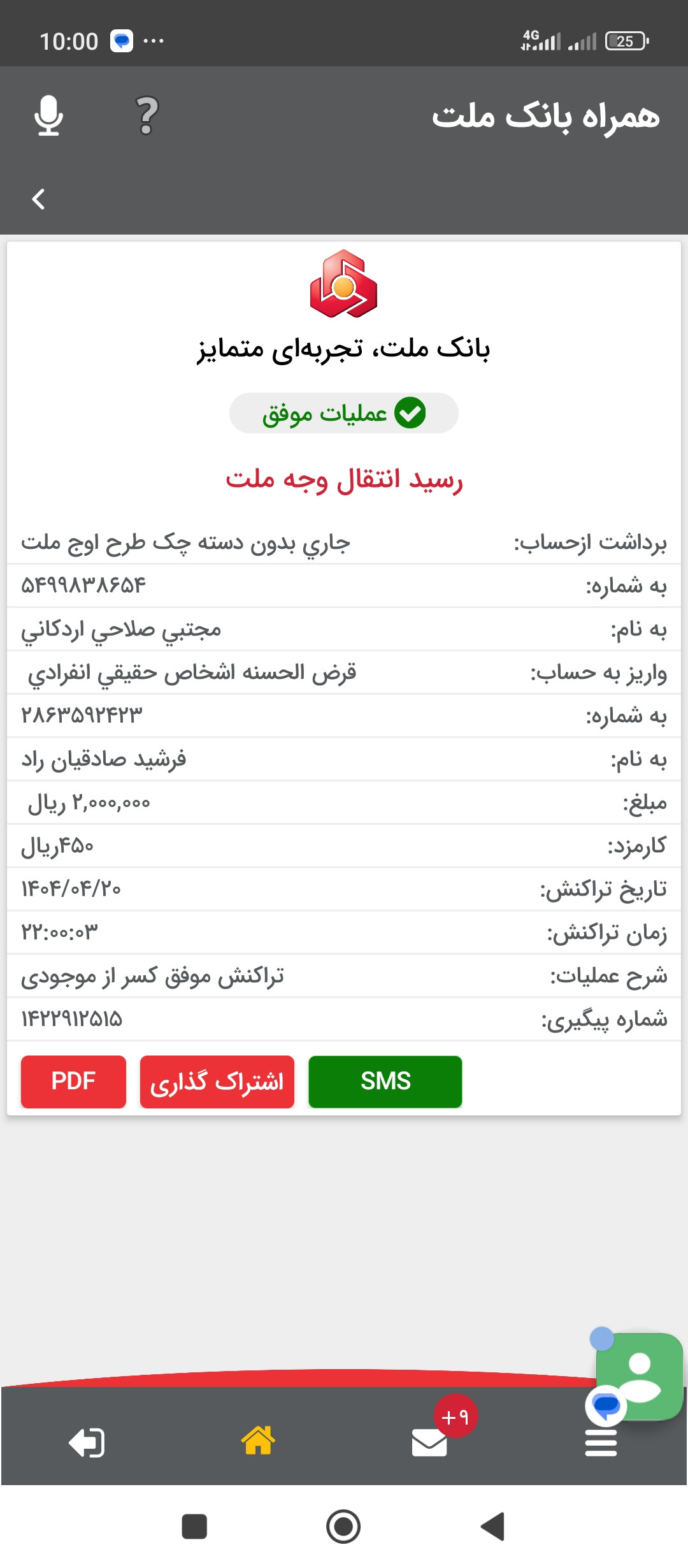Share receipt via the اشتراک گذاری button
This screenshot has height=1568, width=688.
(217, 1082)
